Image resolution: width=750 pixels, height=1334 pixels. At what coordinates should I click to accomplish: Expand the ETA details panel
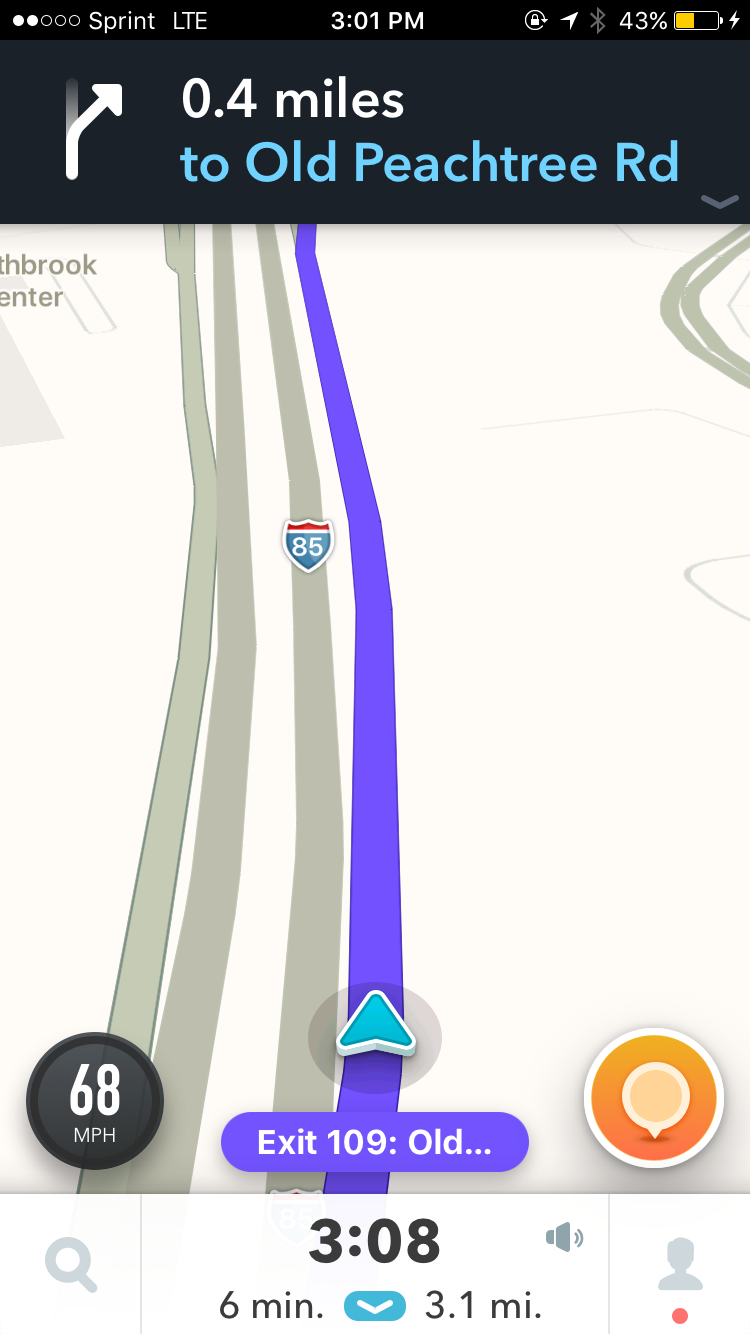point(375,1306)
